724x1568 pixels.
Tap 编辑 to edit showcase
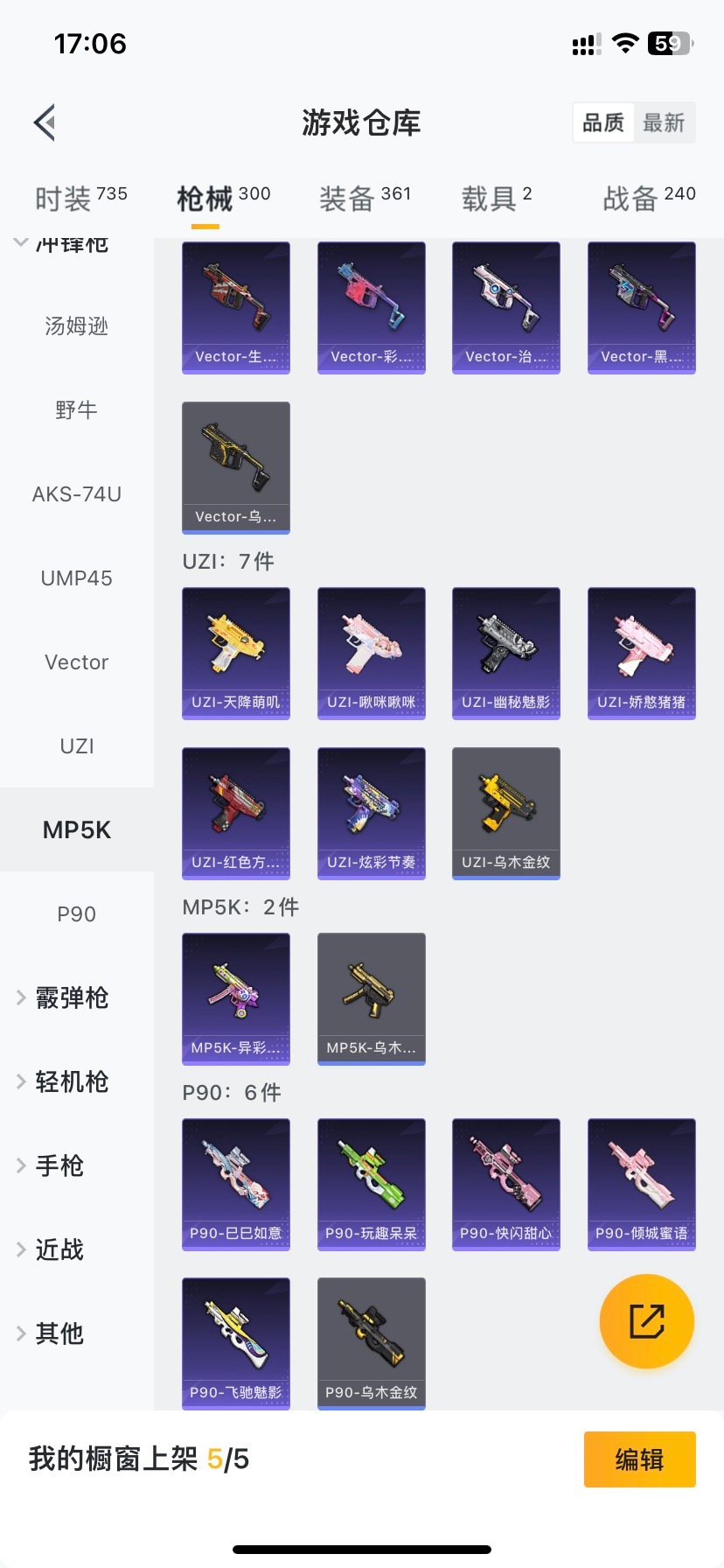639,1459
